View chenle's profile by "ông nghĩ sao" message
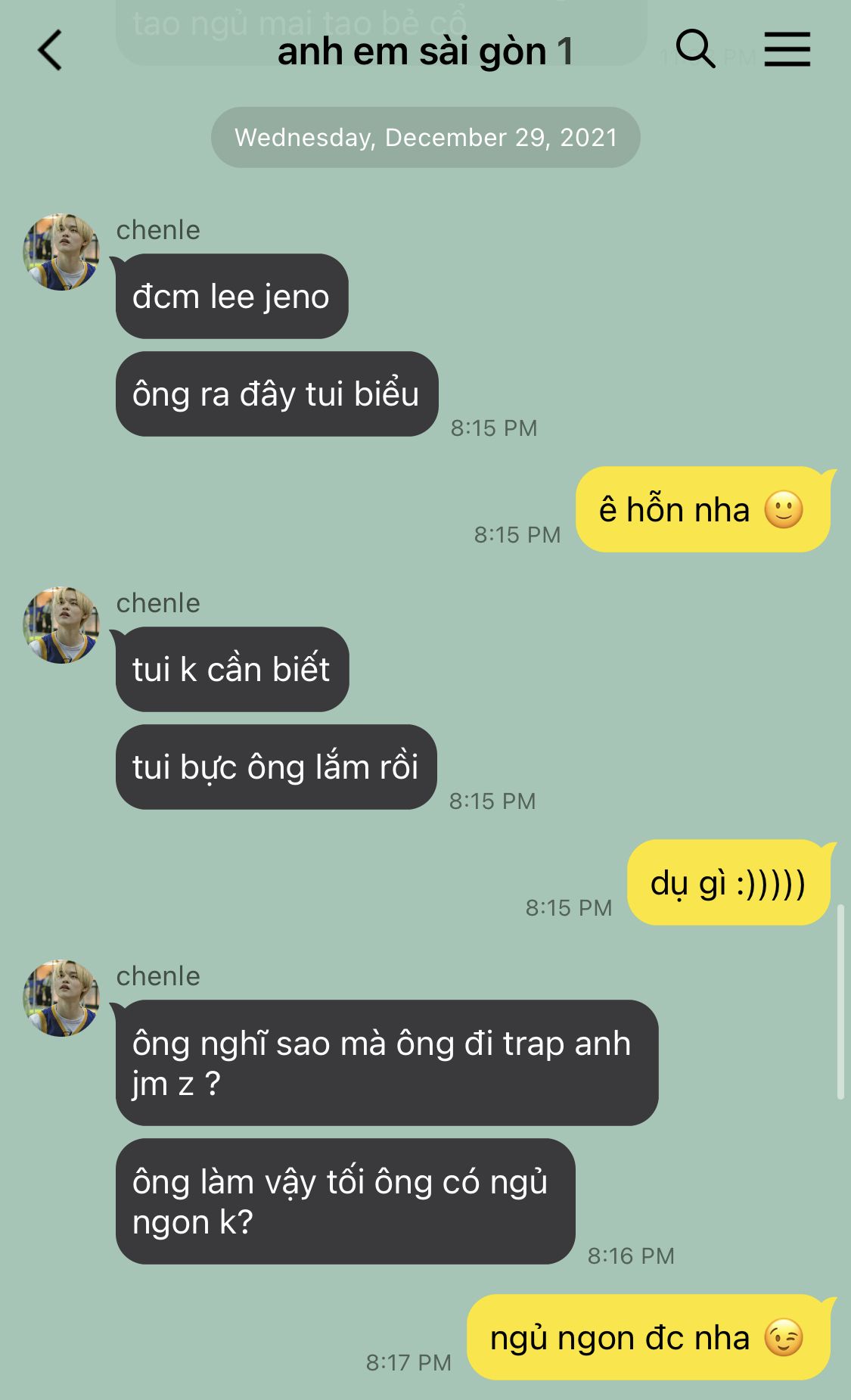Image resolution: width=851 pixels, height=1400 pixels. point(61,998)
